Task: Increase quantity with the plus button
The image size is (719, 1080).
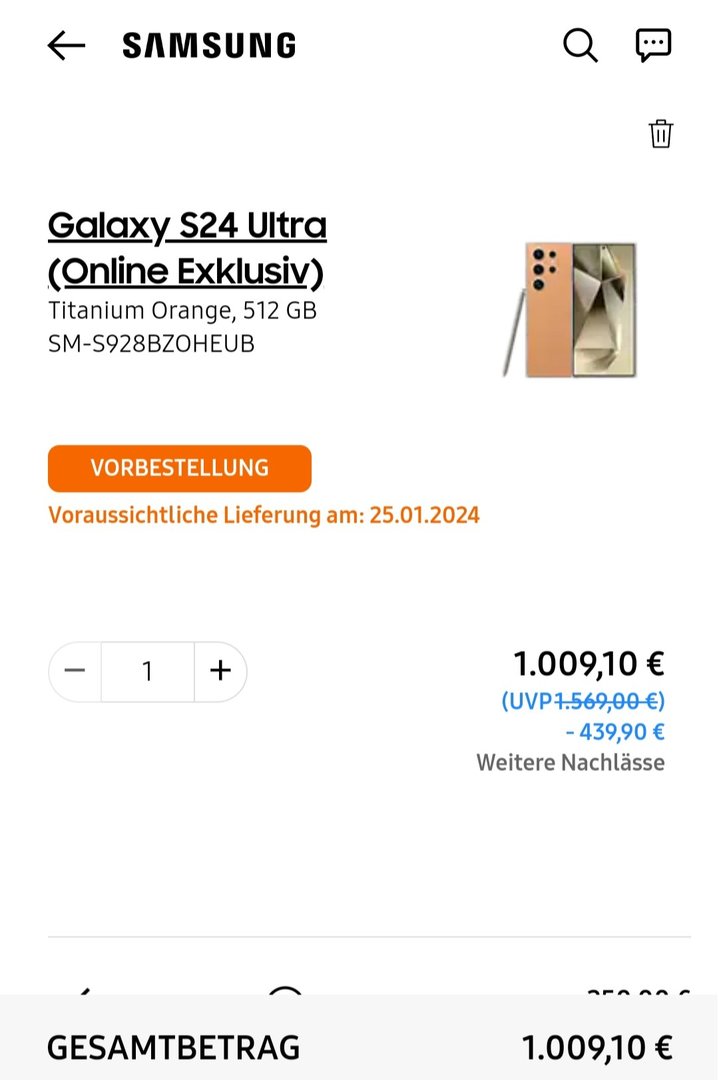Action: [220, 671]
